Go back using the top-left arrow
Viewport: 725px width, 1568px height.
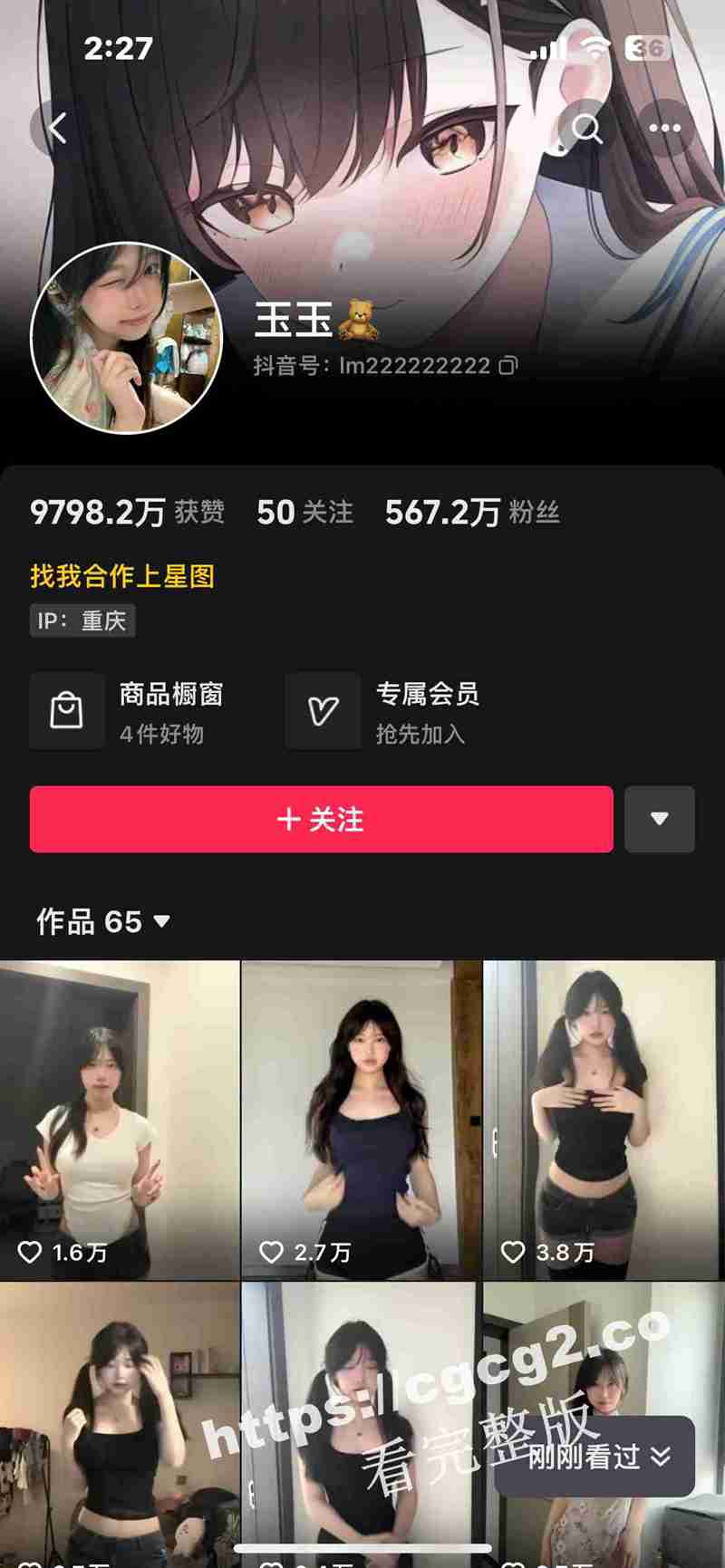point(57,128)
